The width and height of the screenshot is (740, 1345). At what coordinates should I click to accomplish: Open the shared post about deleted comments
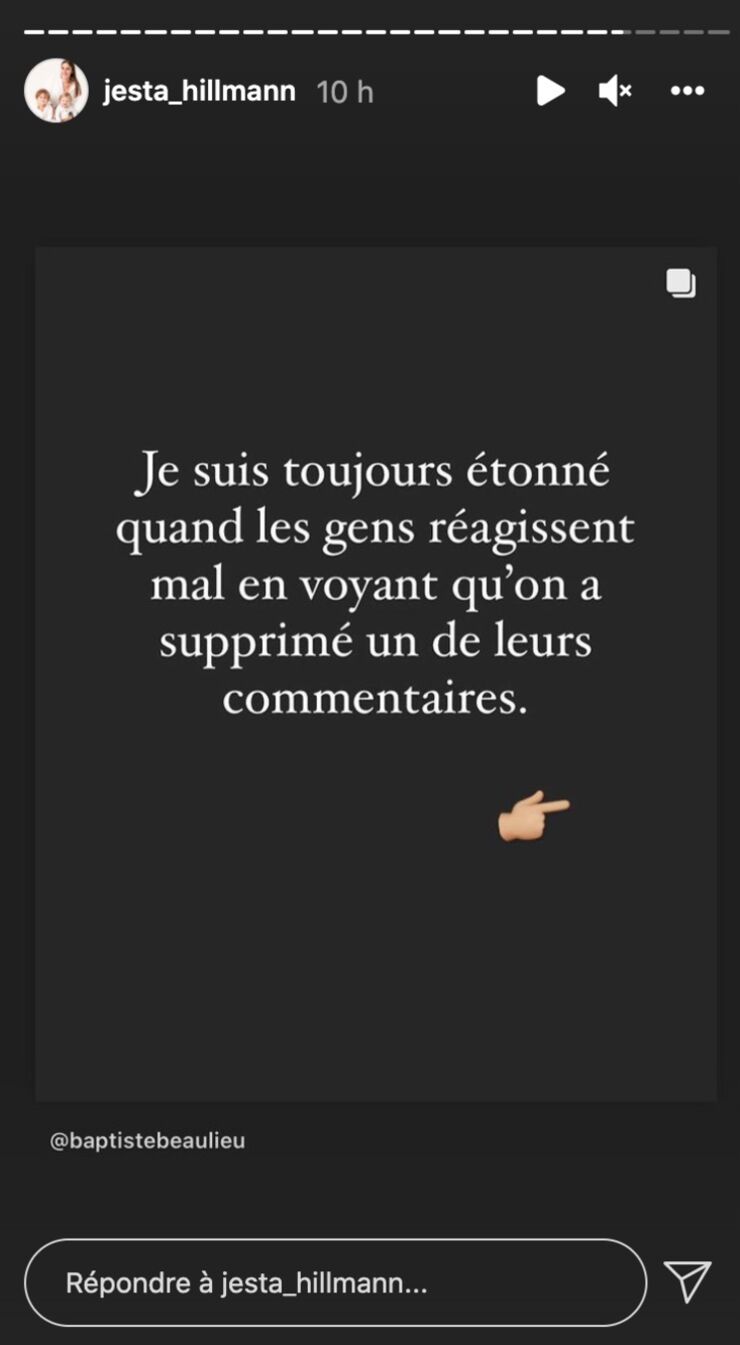point(375,673)
